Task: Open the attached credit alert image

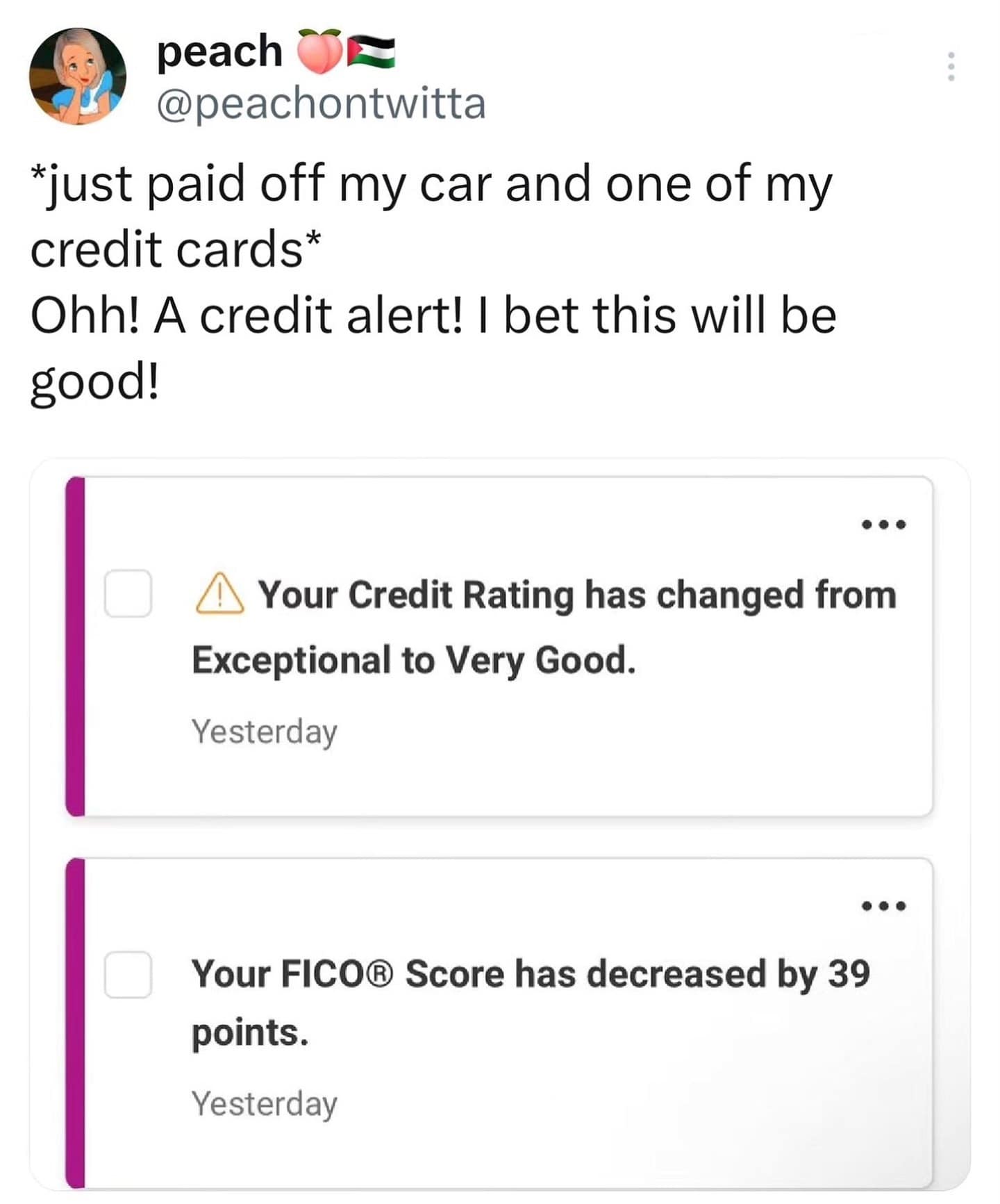Action: 499,827
